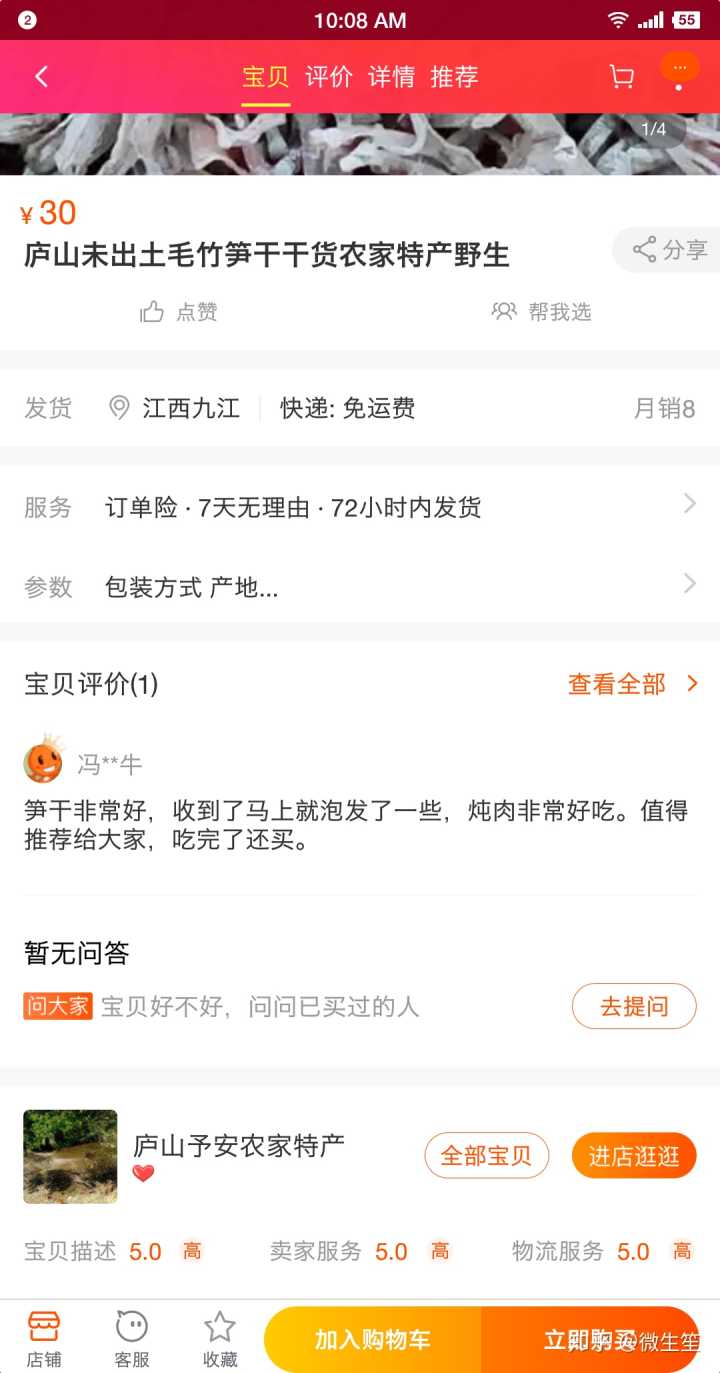The image size is (720, 1373).
Task: Add the item via 加入购物车
Action: point(372,1339)
